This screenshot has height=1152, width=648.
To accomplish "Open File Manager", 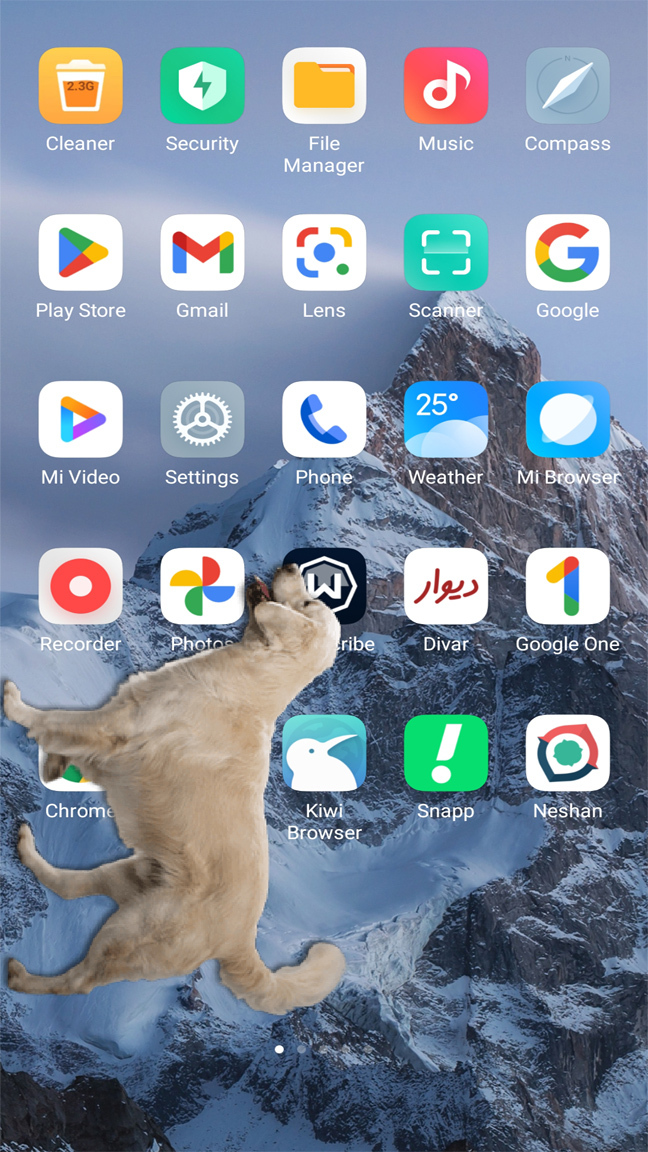I will (324, 86).
